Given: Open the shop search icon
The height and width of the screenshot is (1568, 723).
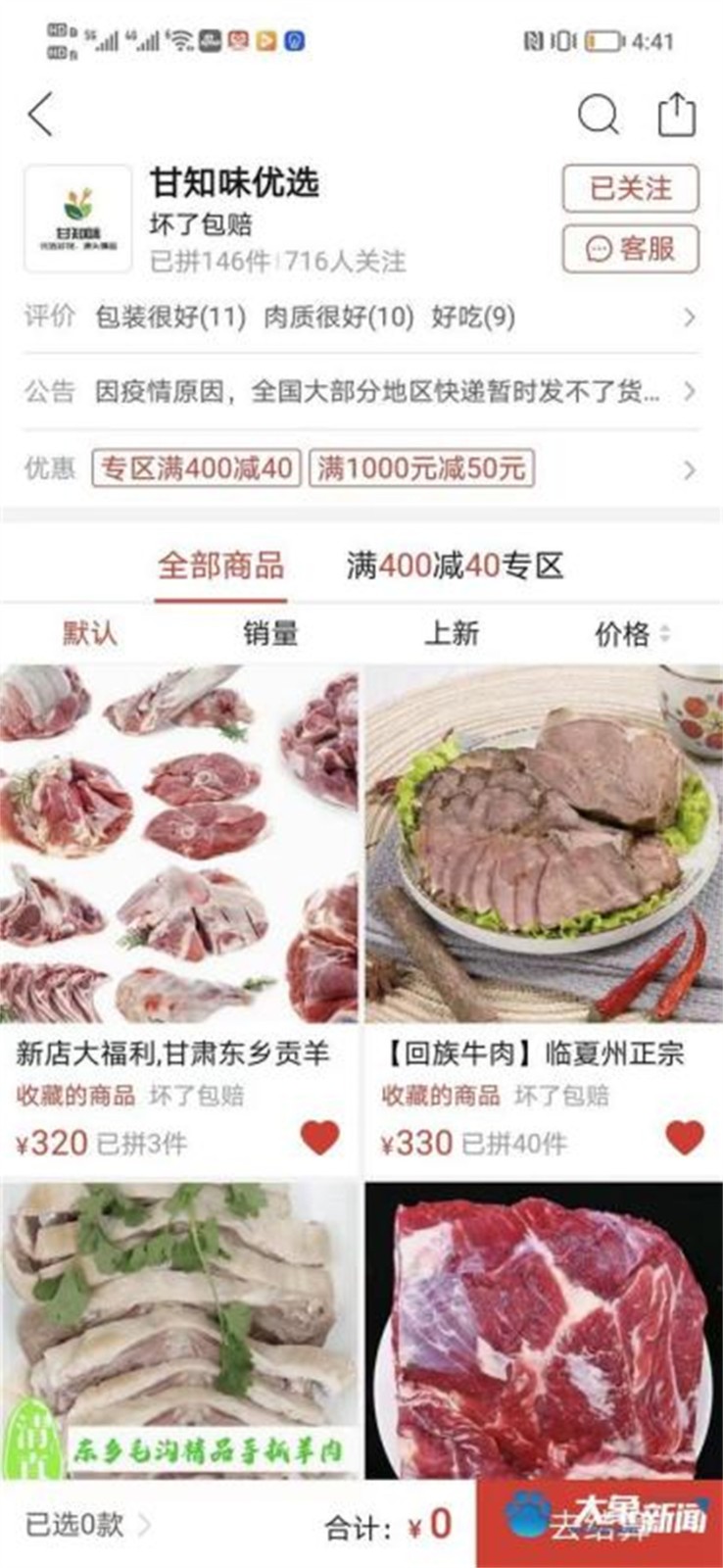Looking at the screenshot, I should (598, 115).
